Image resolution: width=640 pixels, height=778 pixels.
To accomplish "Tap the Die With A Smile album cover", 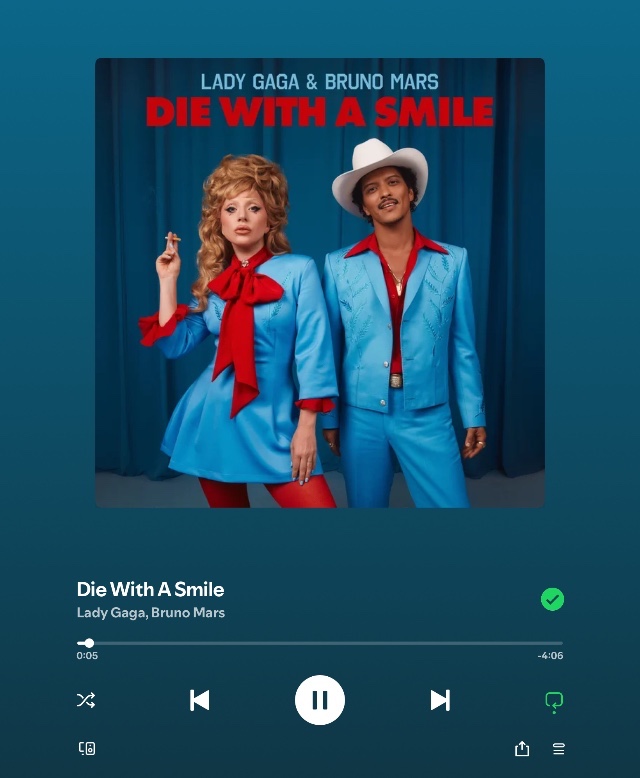I will click(320, 283).
